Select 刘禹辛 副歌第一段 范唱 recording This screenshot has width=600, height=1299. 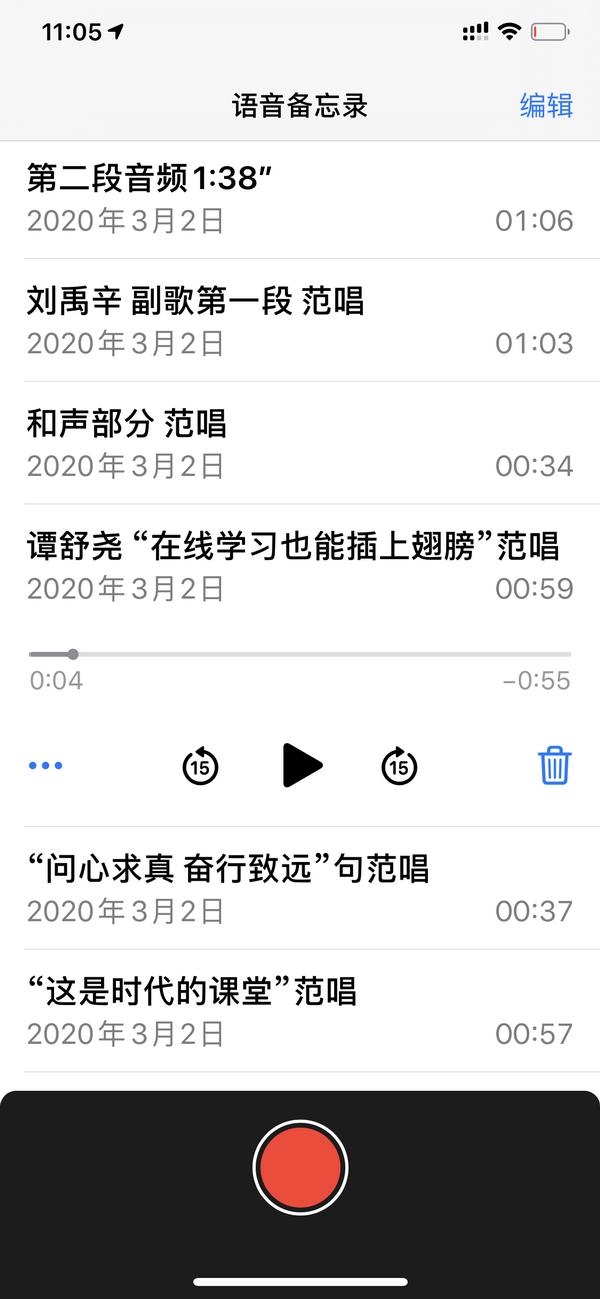(300, 320)
